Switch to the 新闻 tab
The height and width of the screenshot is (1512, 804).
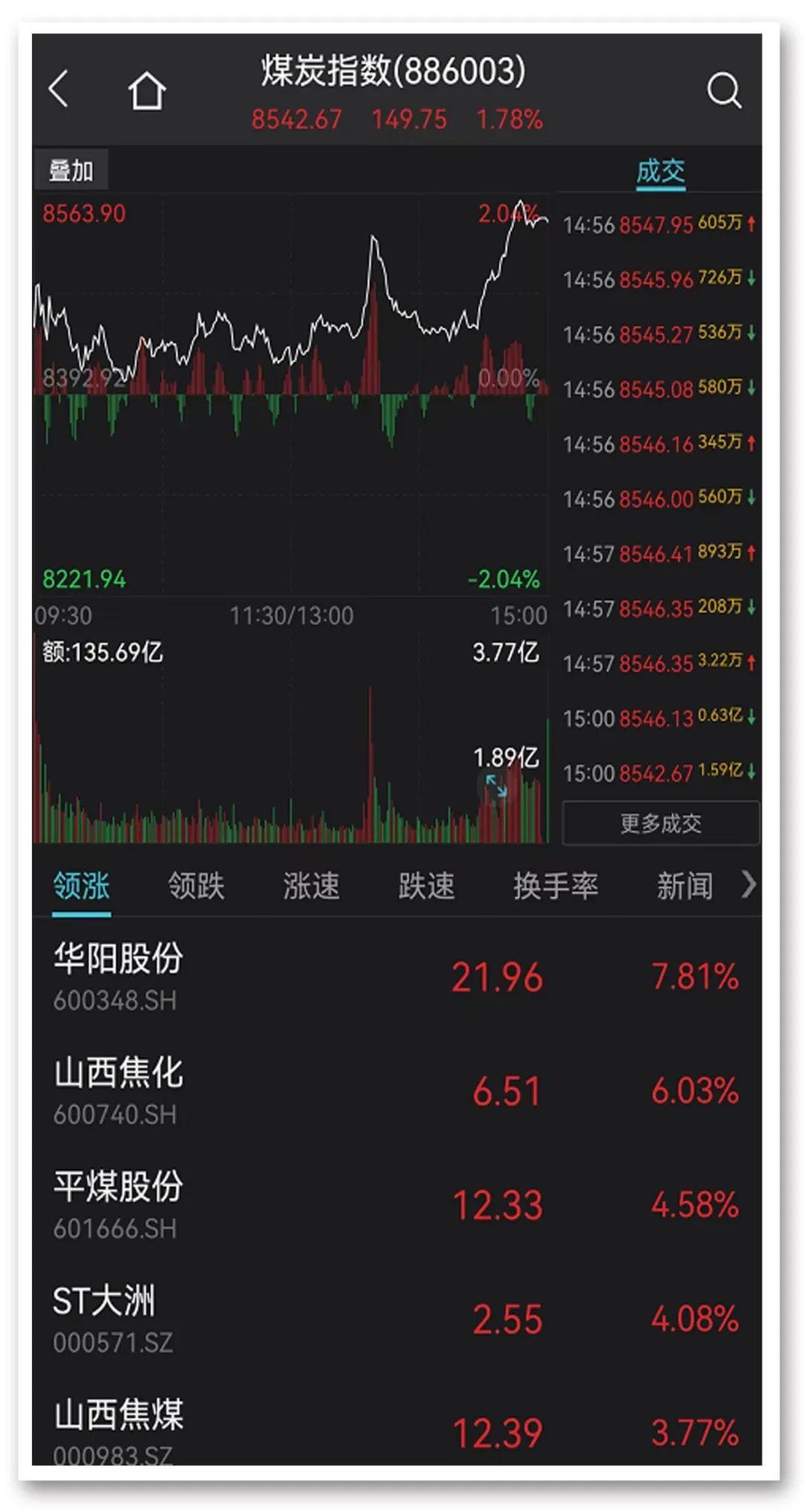coord(685,886)
